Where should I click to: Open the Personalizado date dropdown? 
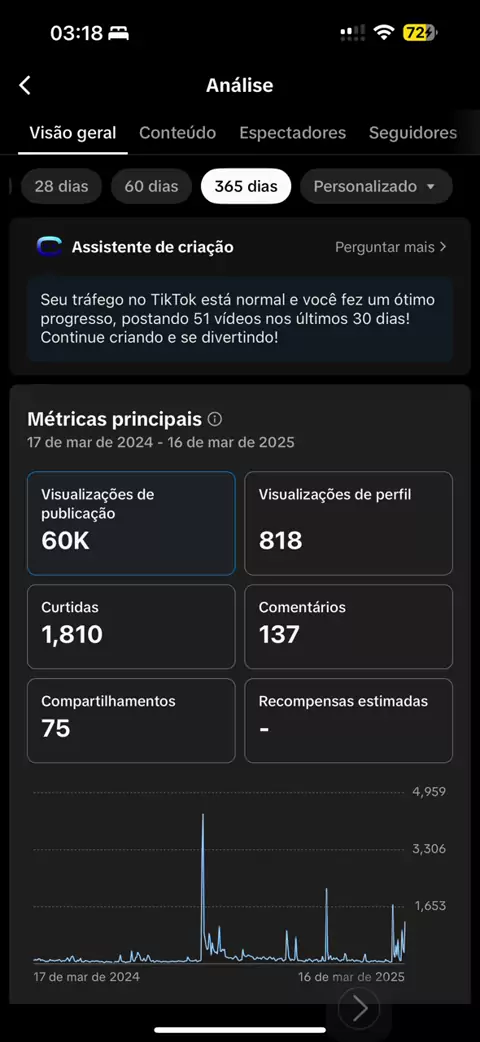[376, 187]
